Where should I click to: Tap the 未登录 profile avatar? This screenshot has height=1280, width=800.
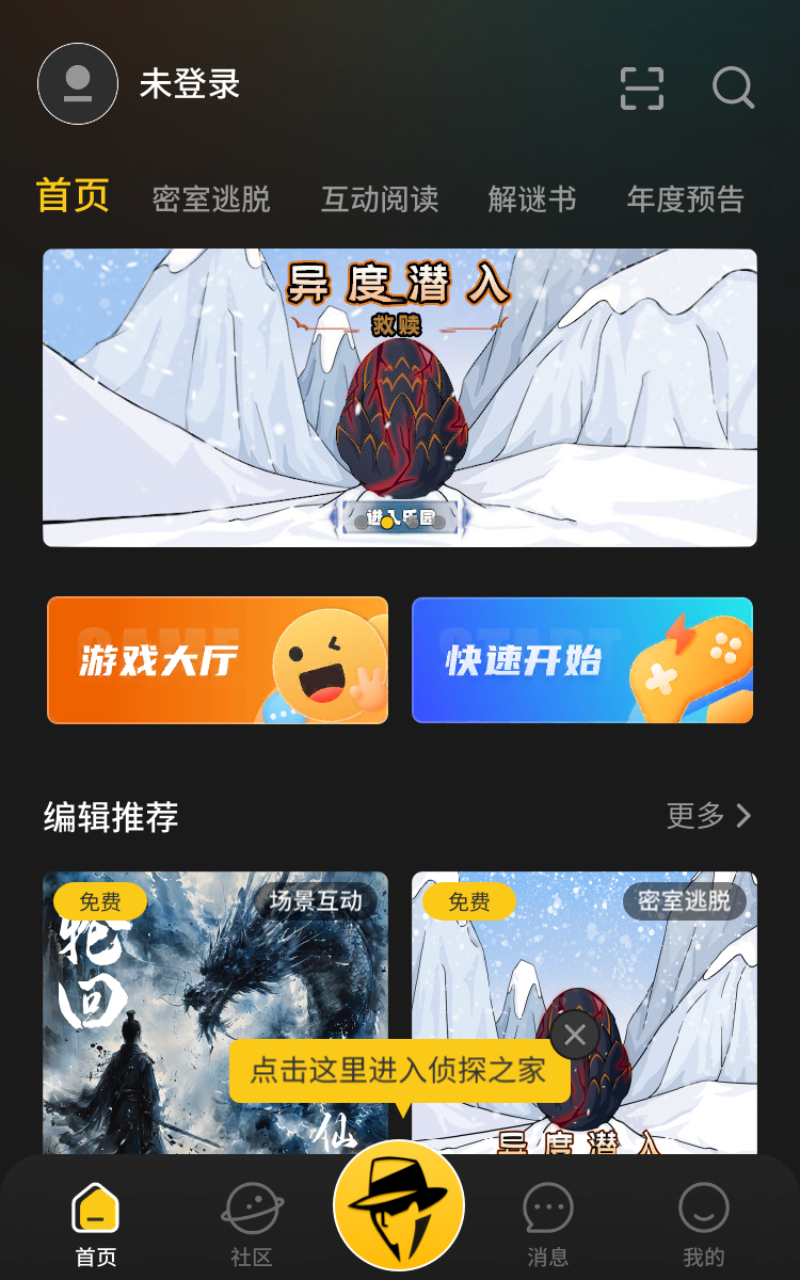click(x=77, y=84)
